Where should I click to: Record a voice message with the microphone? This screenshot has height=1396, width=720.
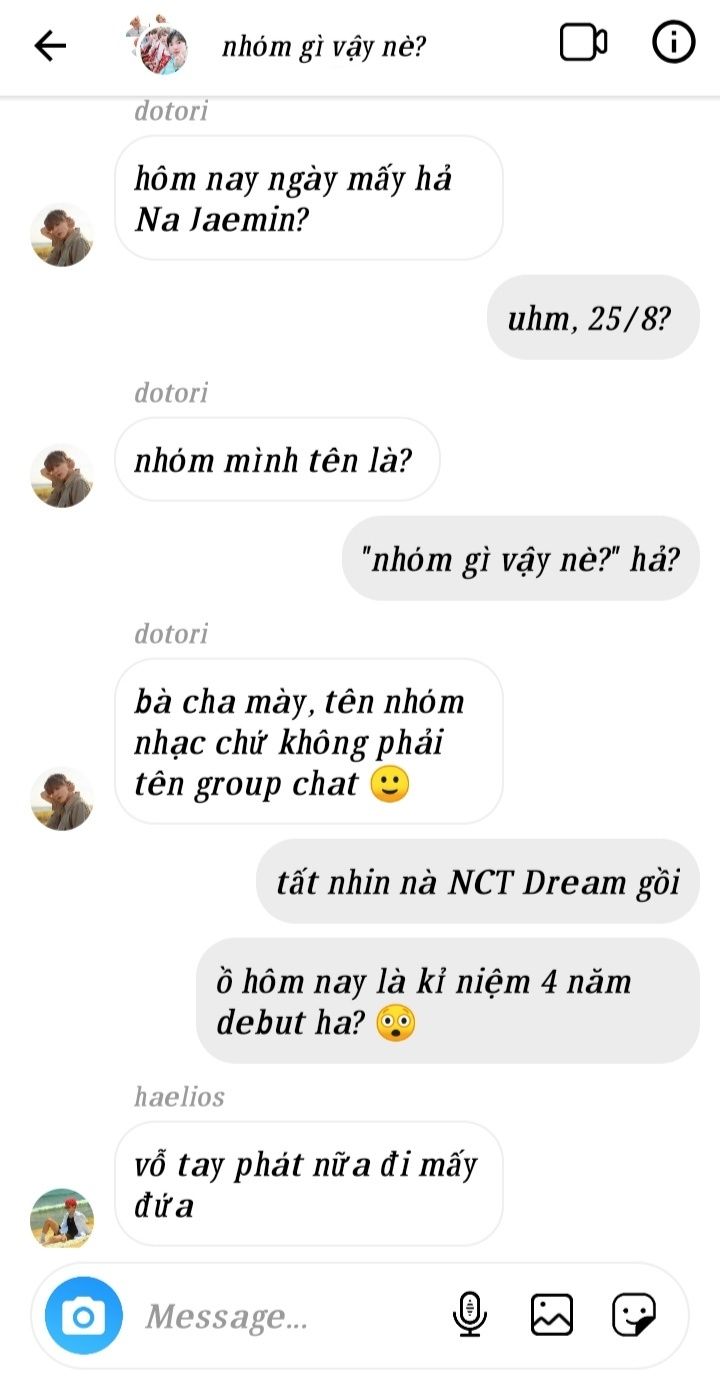click(x=469, y=1314)
